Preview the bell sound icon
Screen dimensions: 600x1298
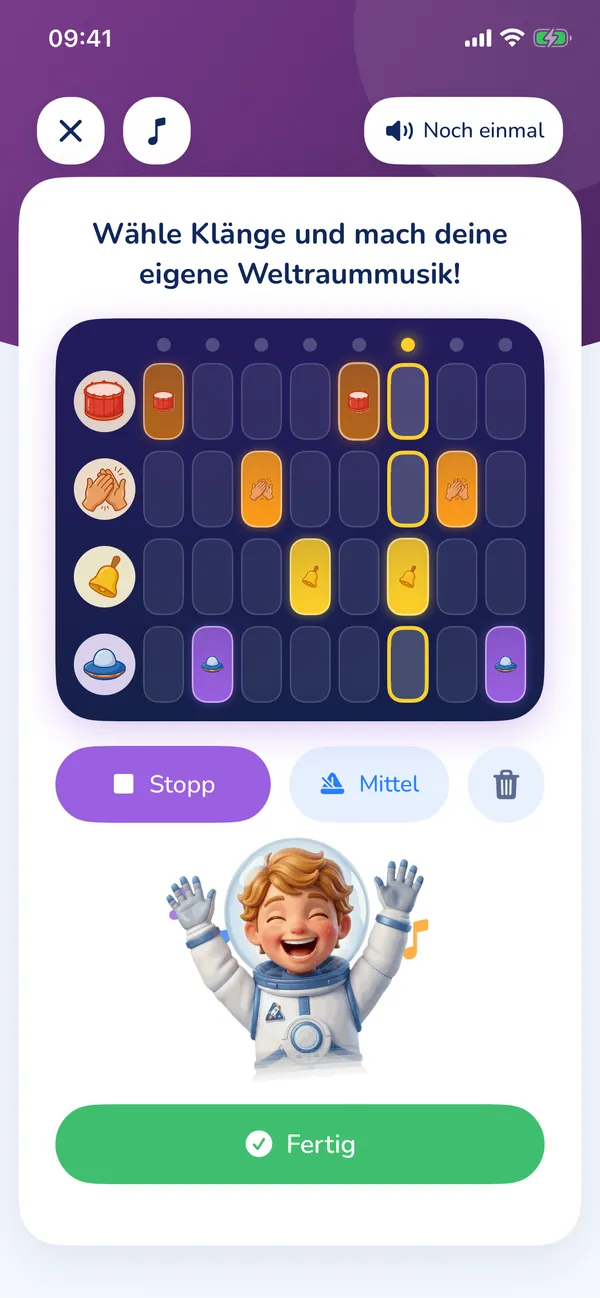(x=104, y=577)
